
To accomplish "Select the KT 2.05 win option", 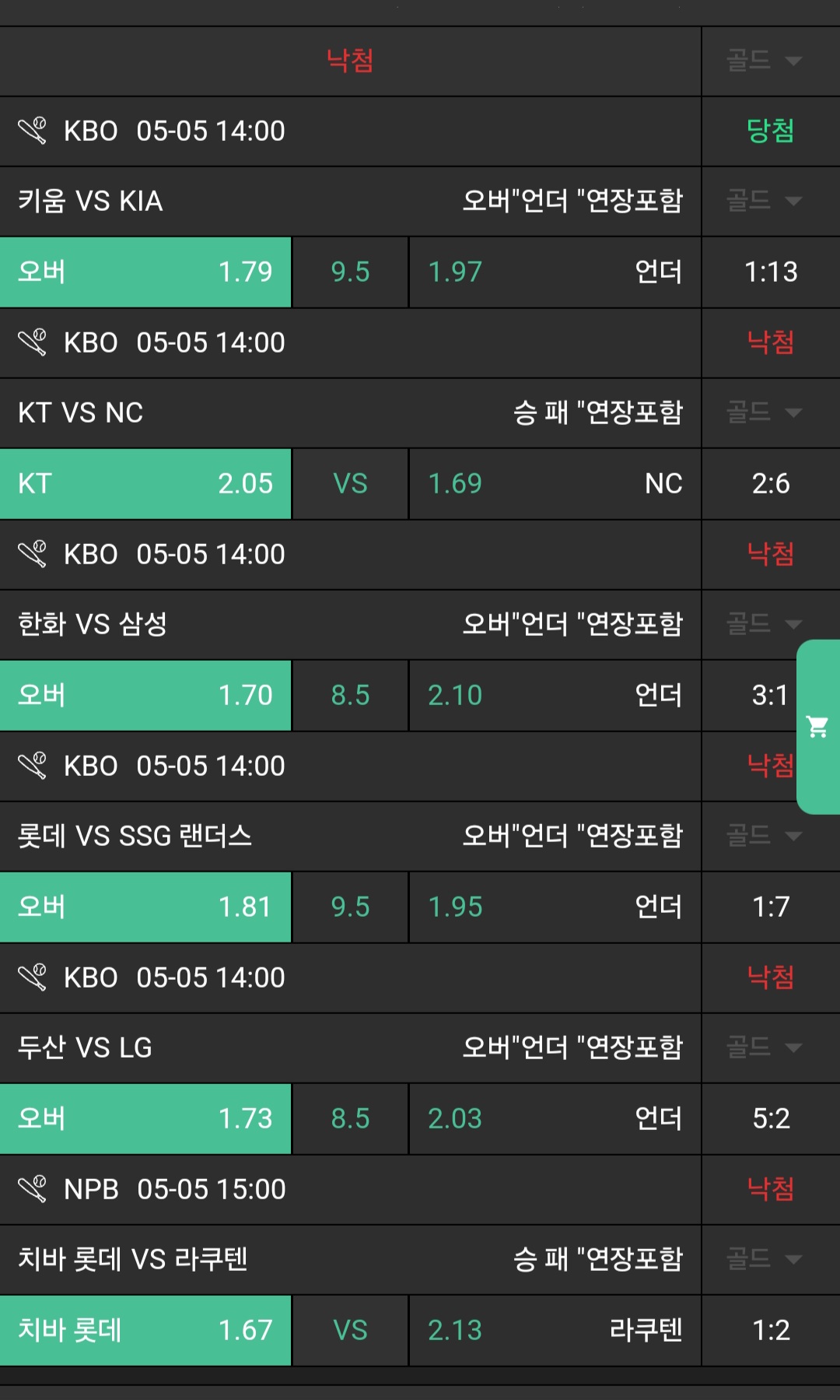I will (145, 483).
